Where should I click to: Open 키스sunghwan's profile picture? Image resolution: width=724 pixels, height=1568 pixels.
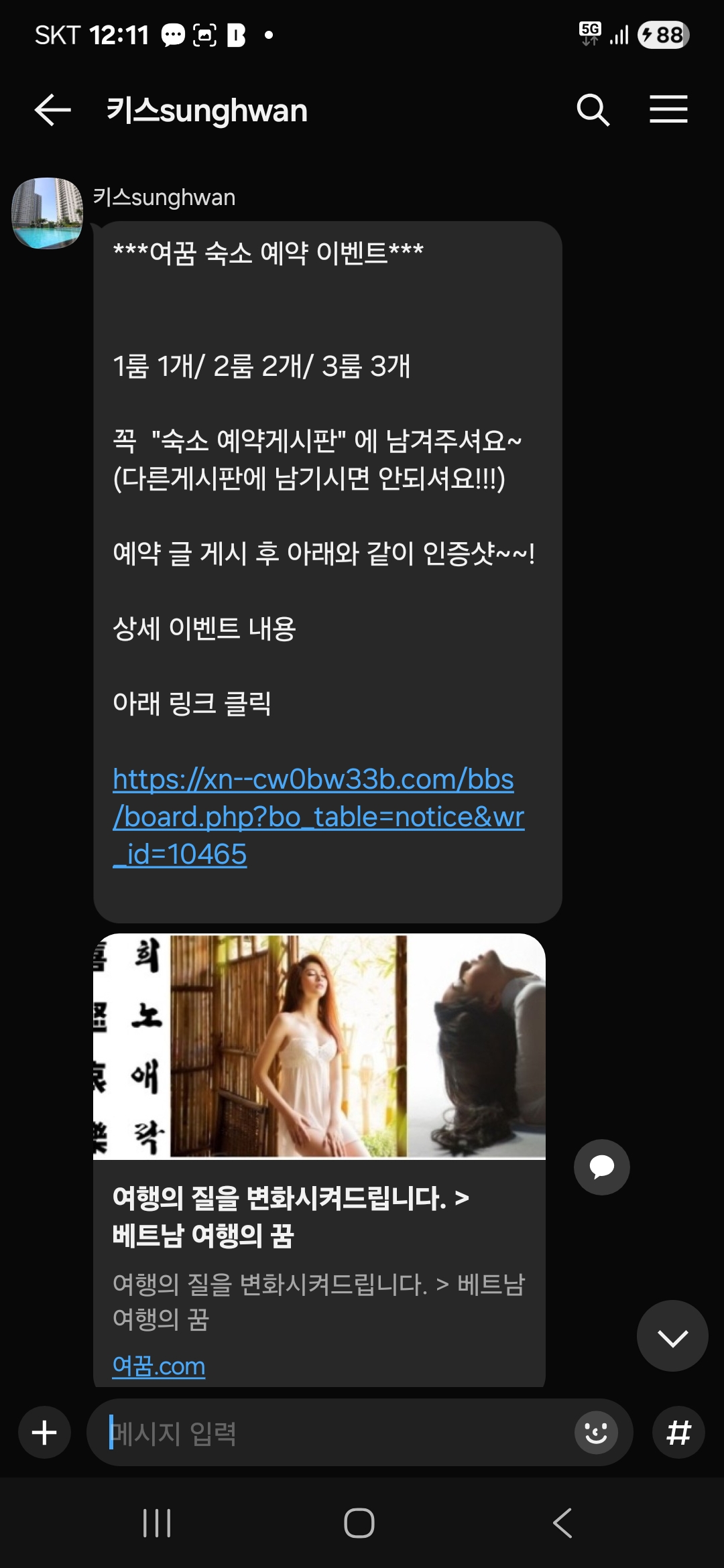coord(48,213)
